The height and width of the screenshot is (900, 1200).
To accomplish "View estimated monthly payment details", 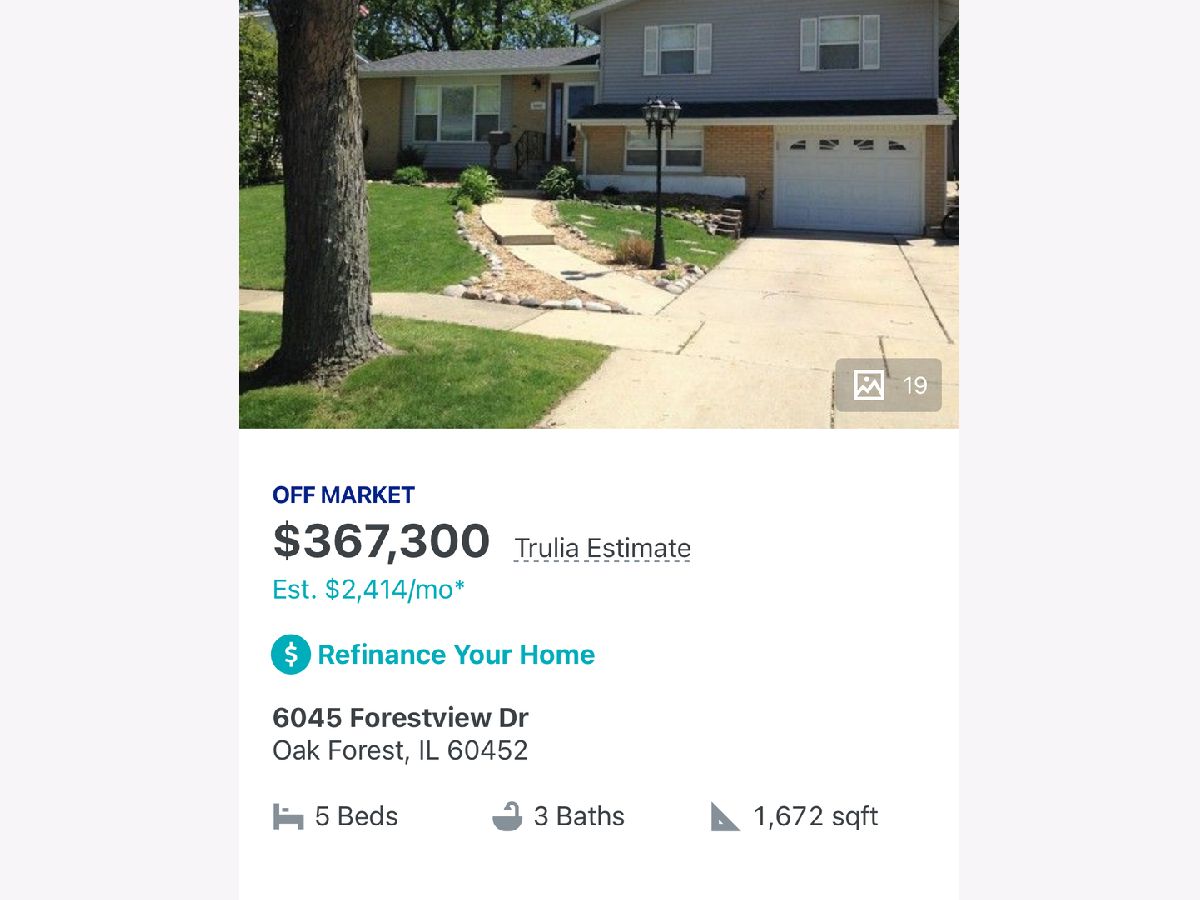I will tap(368, 590).
